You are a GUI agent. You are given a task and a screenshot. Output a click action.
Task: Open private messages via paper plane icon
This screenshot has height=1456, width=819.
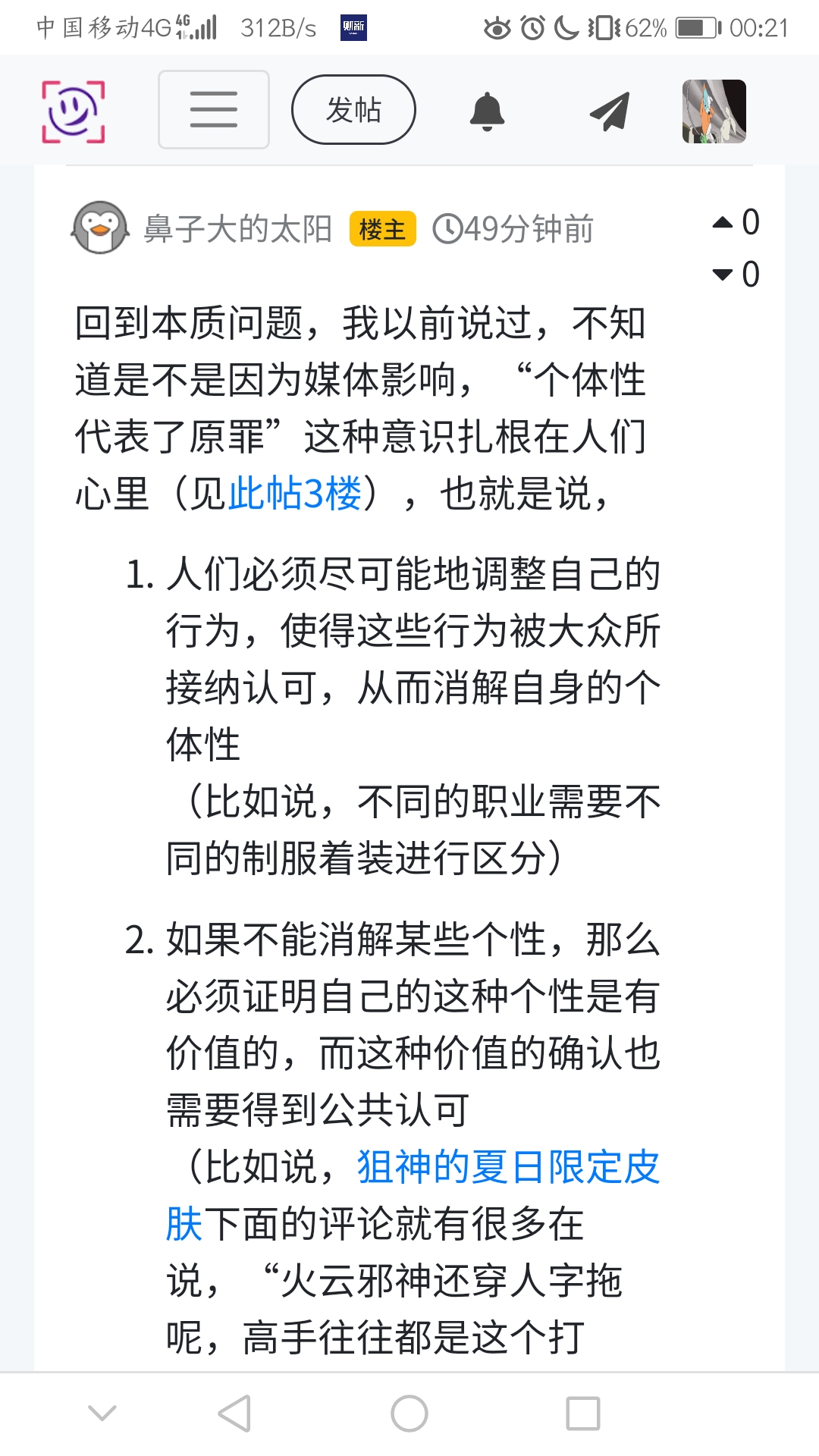(610, 111)
